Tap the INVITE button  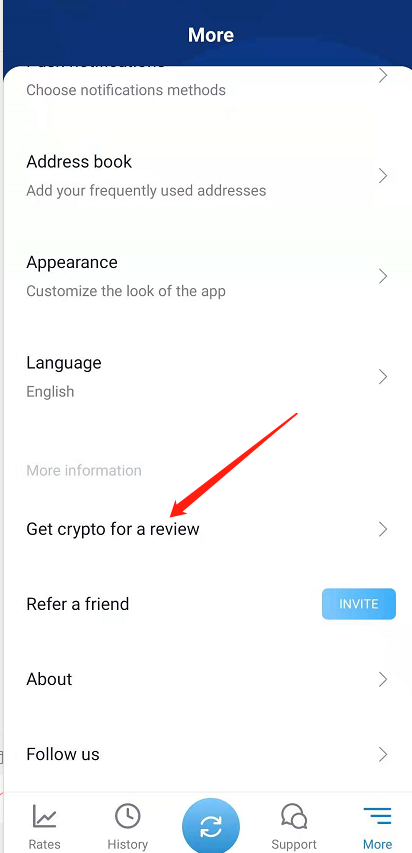[x=359, y=604]
